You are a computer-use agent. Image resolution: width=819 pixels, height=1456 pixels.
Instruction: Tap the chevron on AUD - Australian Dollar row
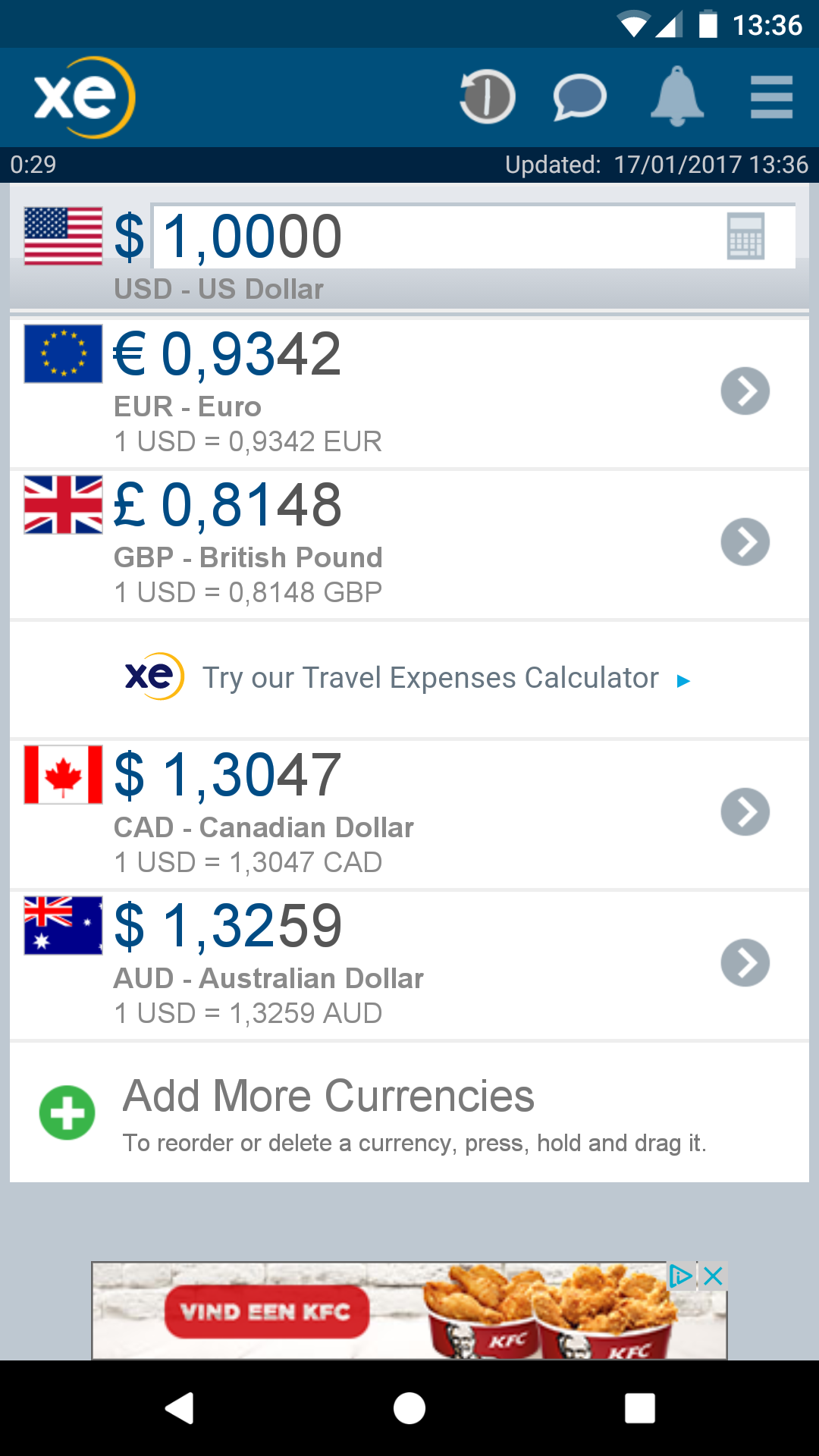(745, 963)
